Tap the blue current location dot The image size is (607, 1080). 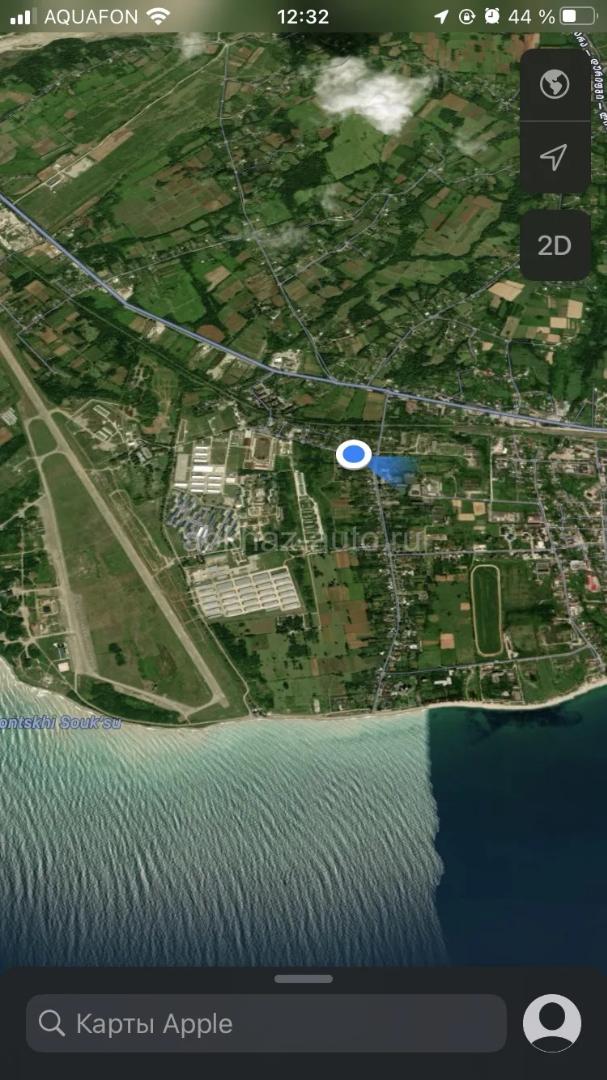tap(352, 455)
